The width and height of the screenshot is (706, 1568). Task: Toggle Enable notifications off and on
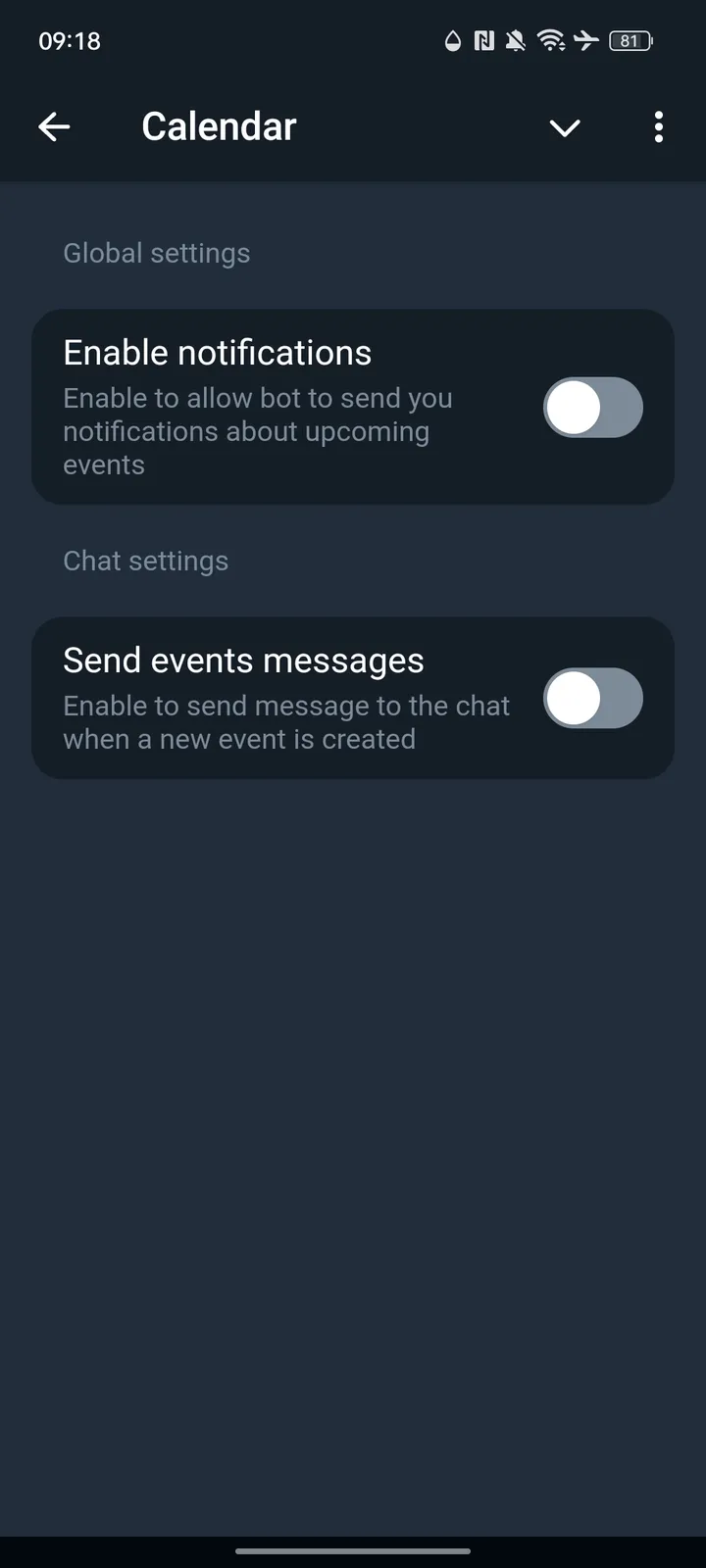pyautogui.click(x=592, y=407)
